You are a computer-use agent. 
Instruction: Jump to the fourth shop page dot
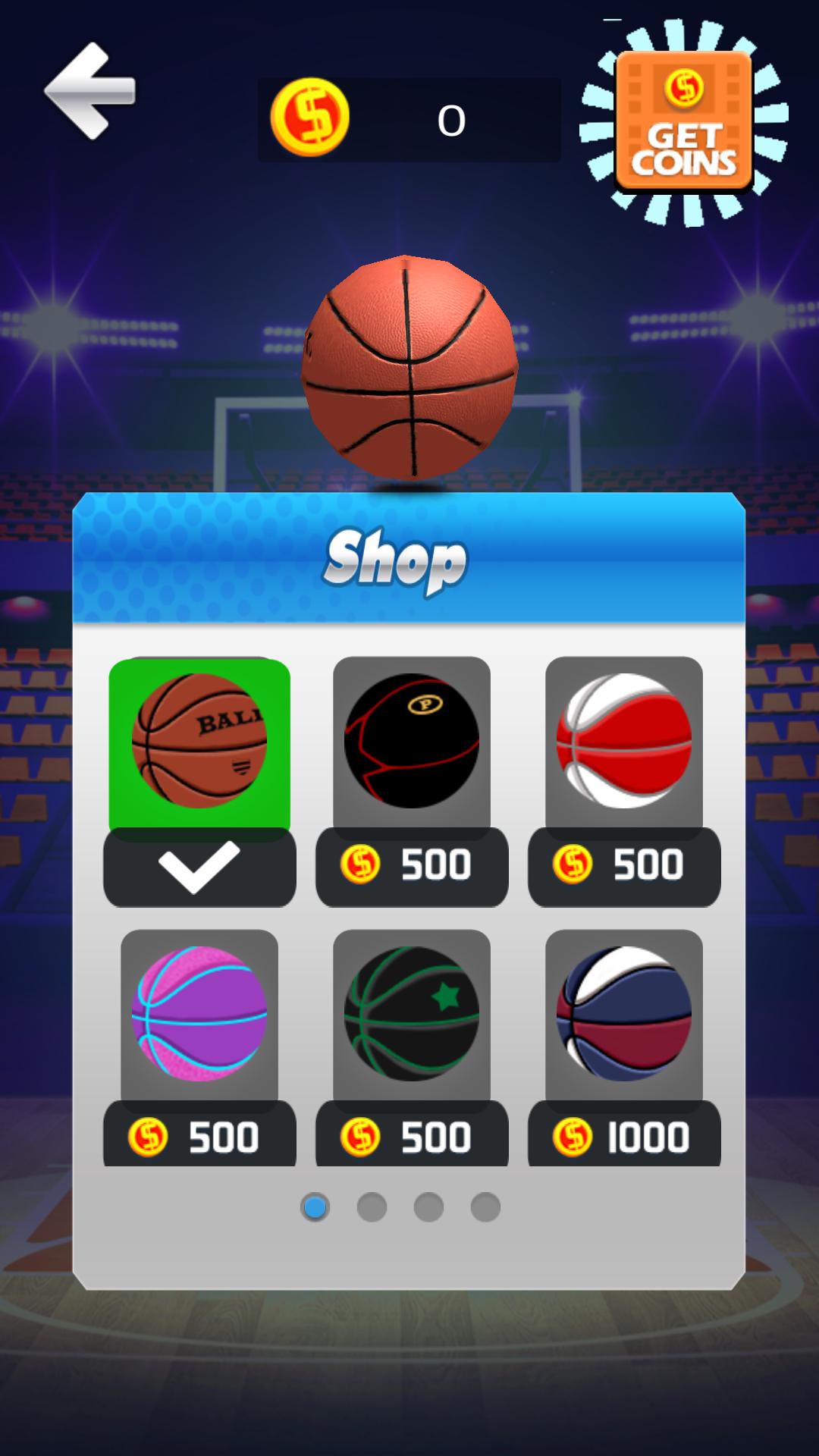485,1207
